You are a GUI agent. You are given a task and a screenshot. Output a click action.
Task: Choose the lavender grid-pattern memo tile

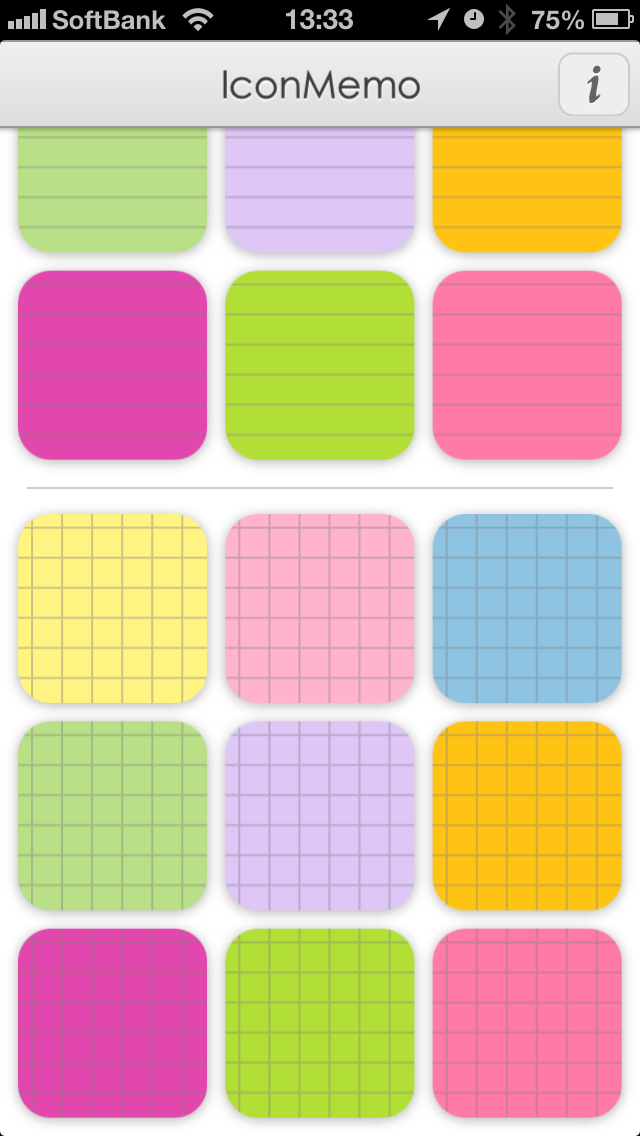pos(320,816)
